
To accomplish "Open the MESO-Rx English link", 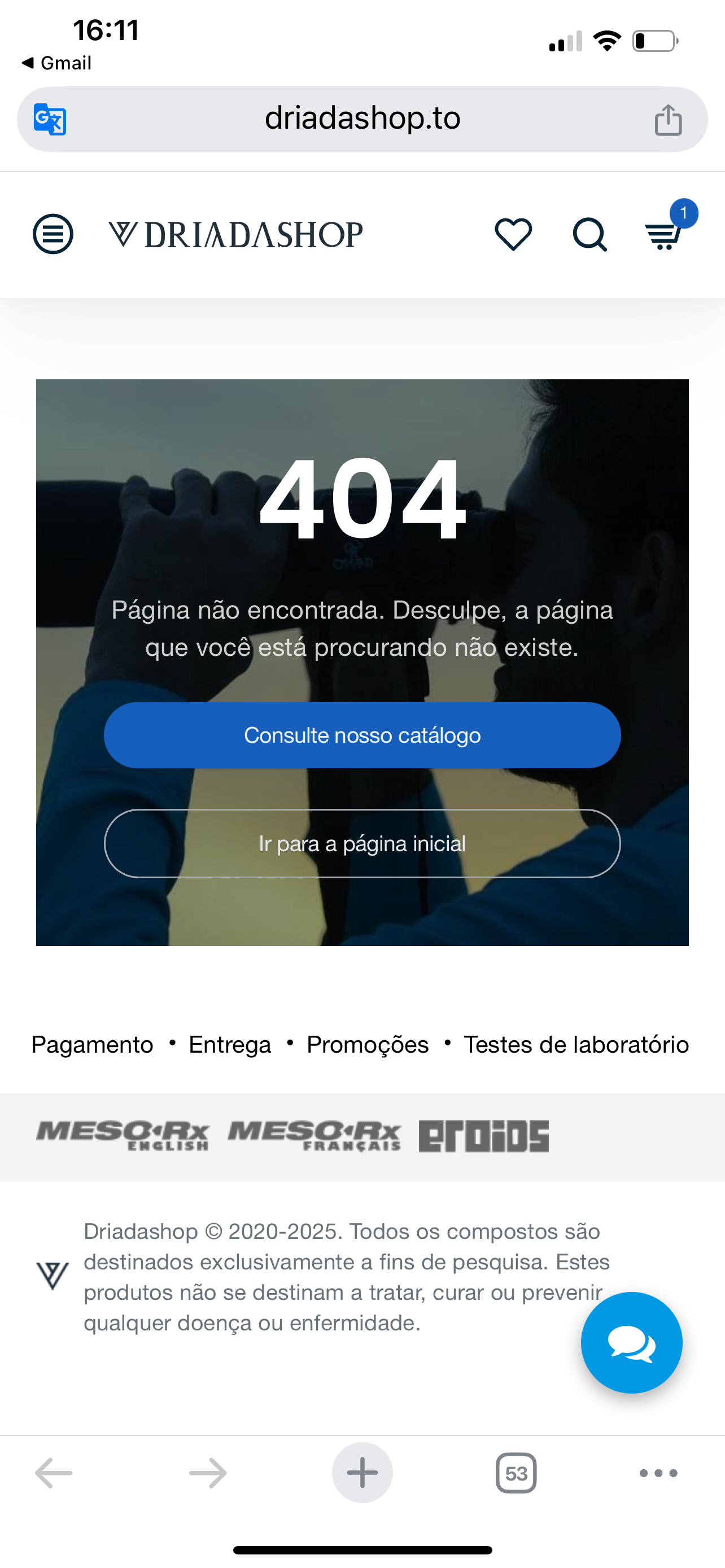I will (123, 1136).
